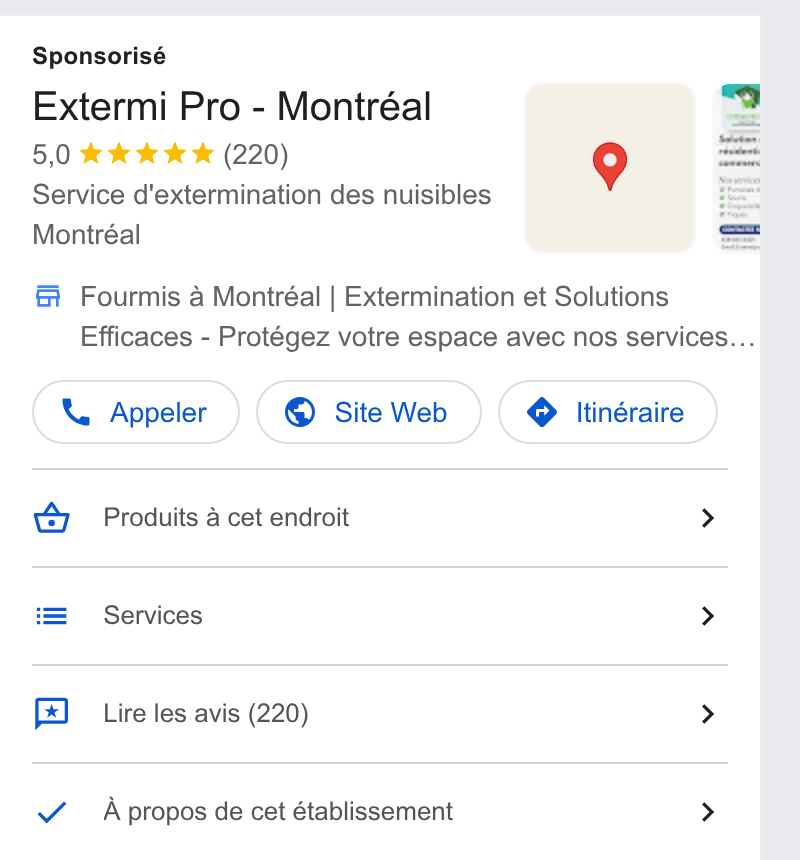Open Produits à cet endroit
The image size is (800, 860).
(380, 518)
